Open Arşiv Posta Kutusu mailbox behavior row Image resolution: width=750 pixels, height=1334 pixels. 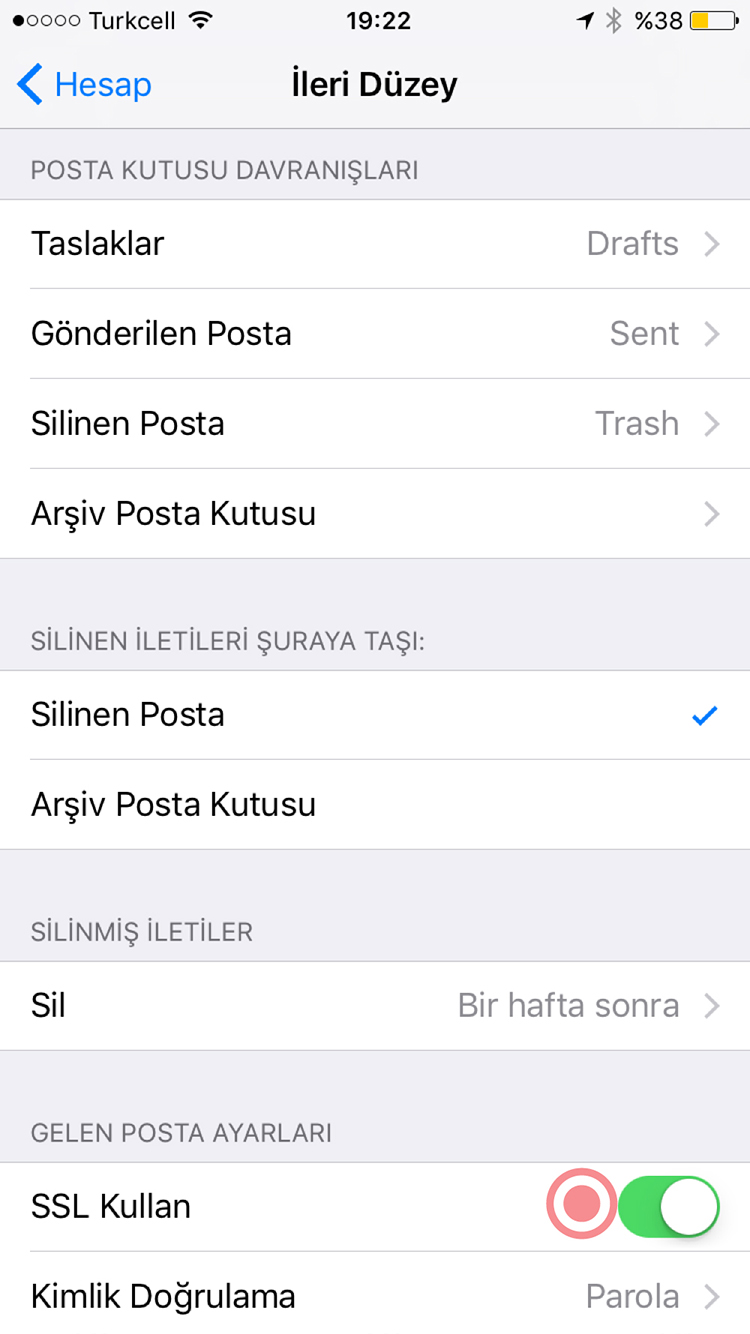pos(375,514)
